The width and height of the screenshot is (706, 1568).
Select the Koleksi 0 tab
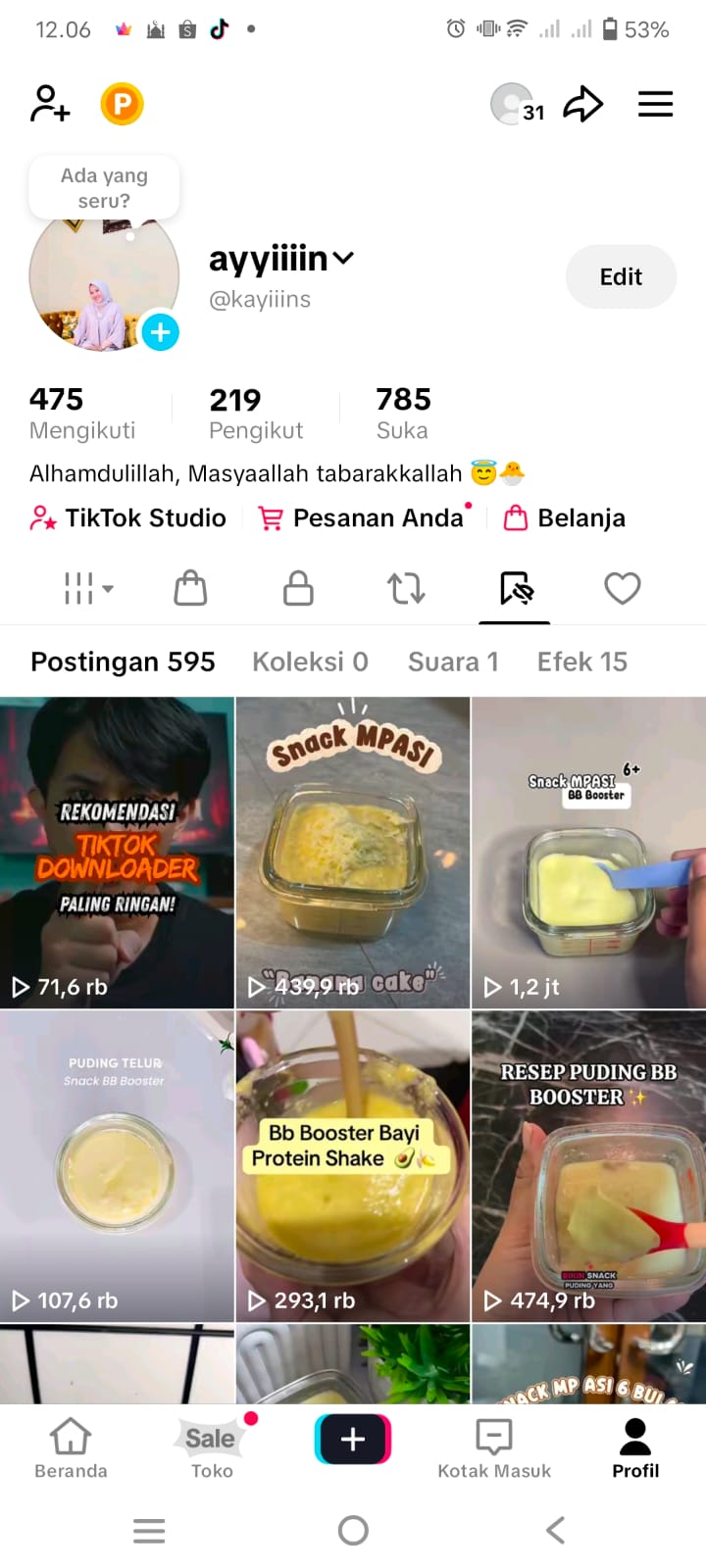(x=310, y=661)
